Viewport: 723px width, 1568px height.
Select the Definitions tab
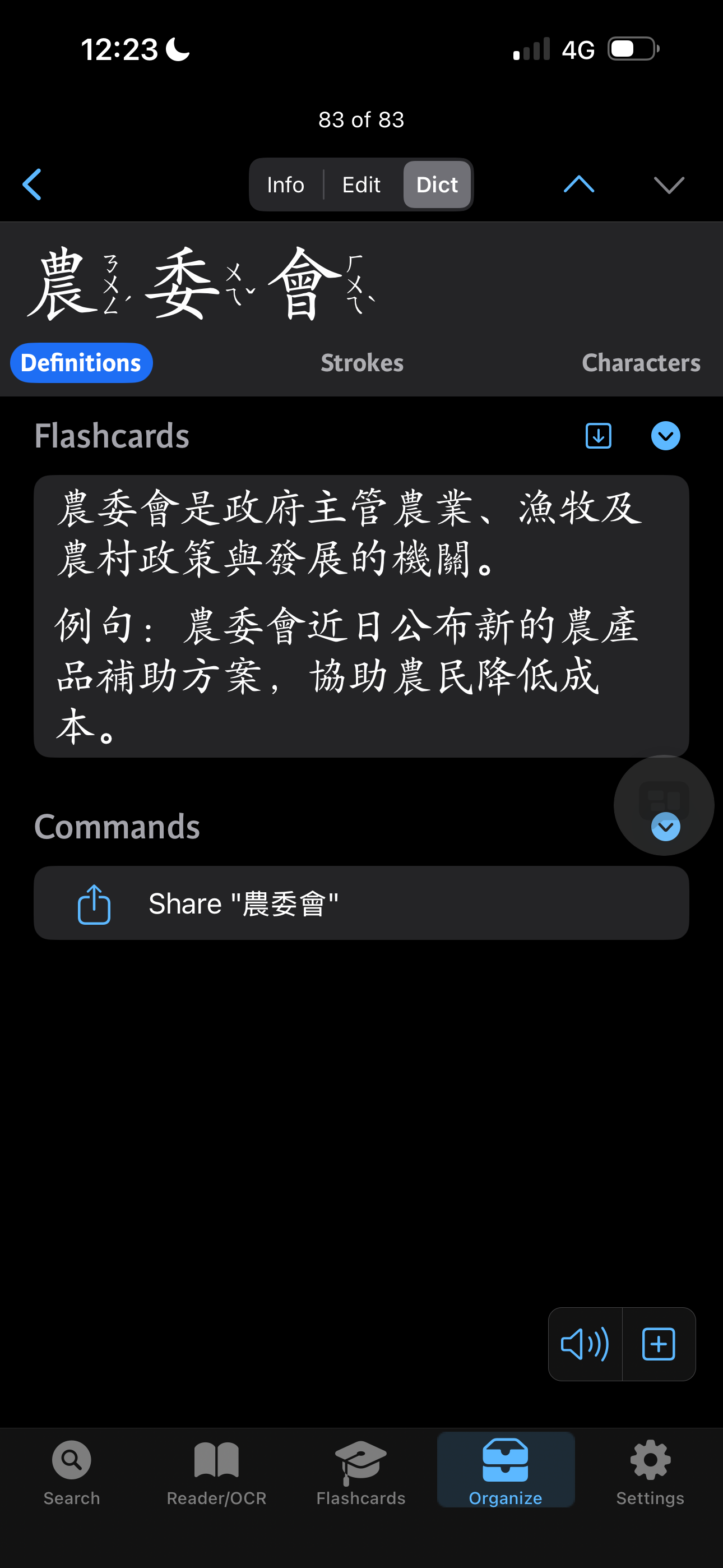[x=81, y=363]
